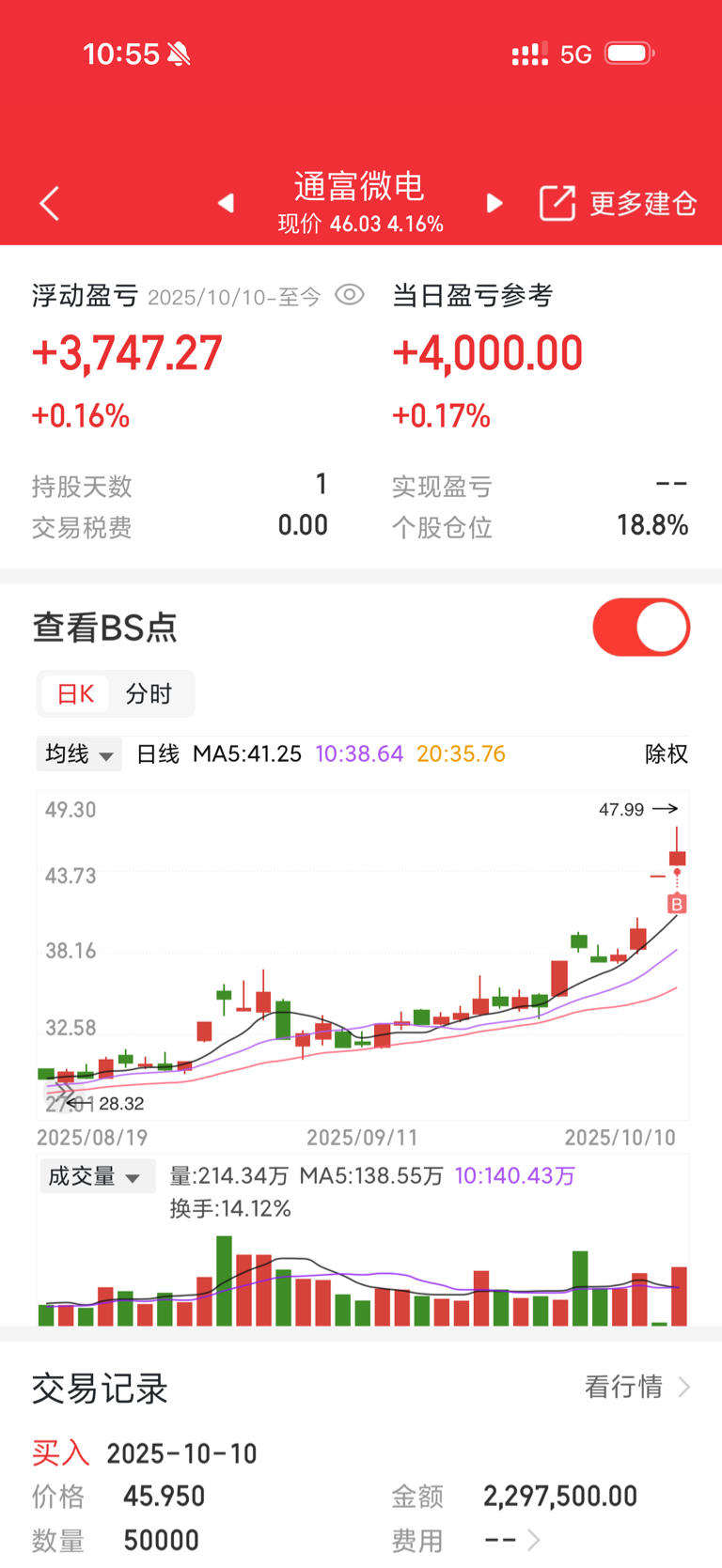This screenshot has height=1568, width=722.
Task: Open 看行情 market quotes link
Action: coord(637,1387)
